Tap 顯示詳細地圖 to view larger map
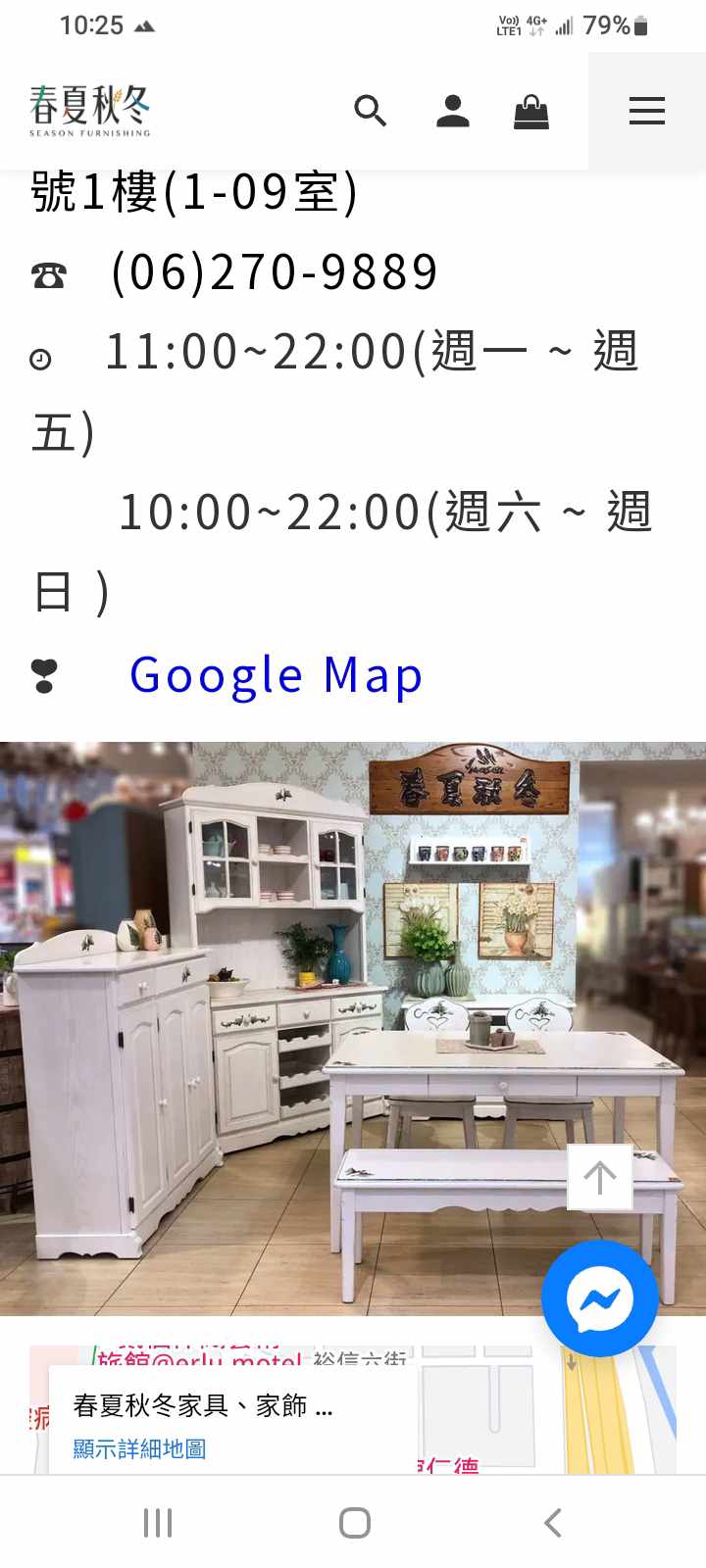706x1568 pixels. [x=139, y=1448]
